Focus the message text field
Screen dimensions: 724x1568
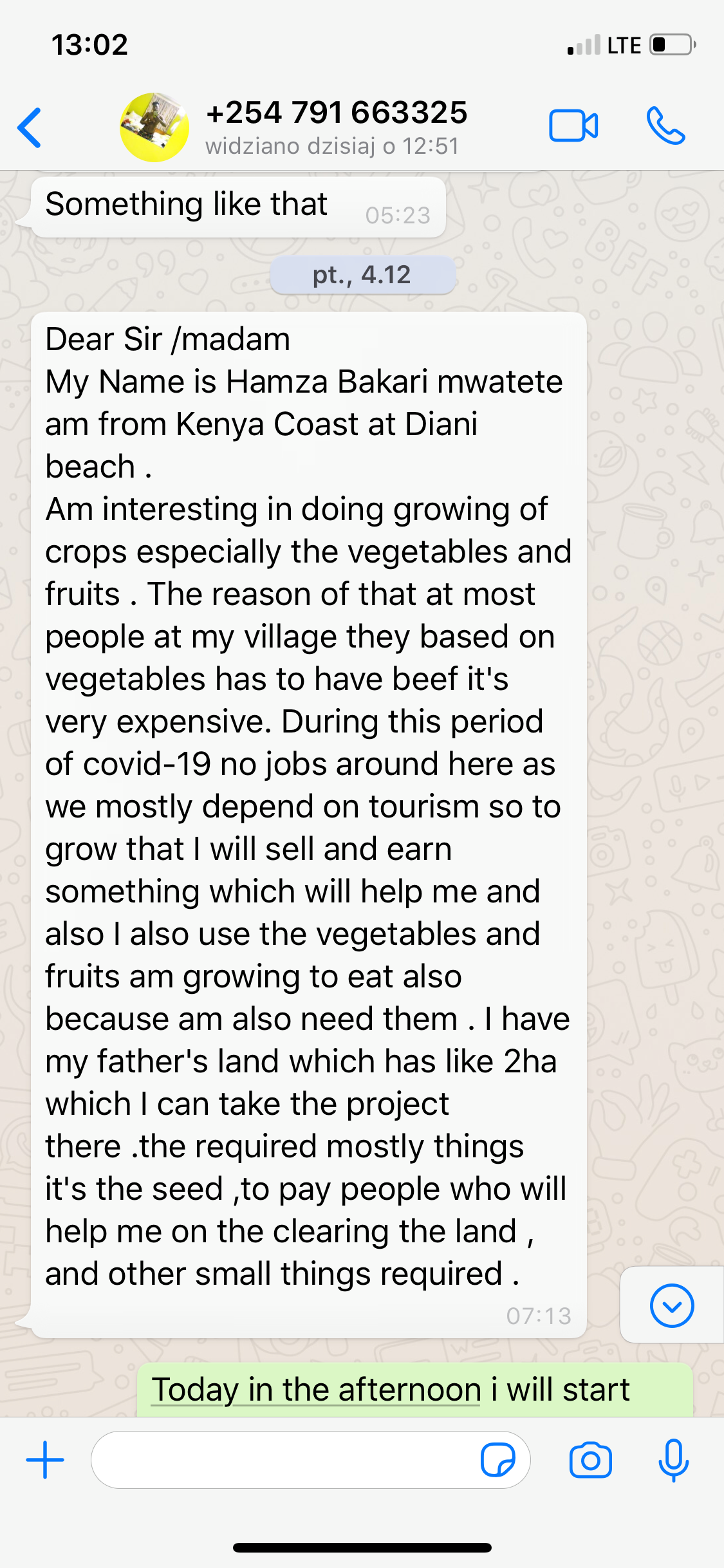[x=283, y=1459]
